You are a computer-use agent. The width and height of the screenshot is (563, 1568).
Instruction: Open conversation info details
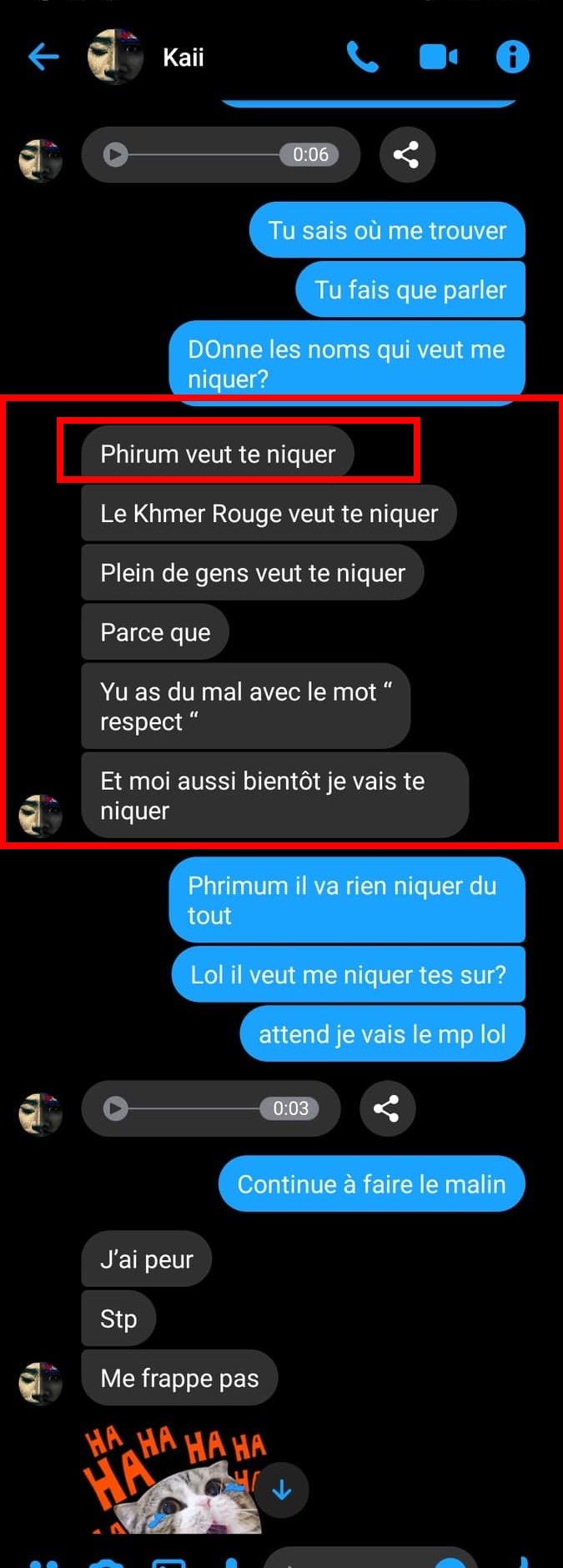pos(512,57)
